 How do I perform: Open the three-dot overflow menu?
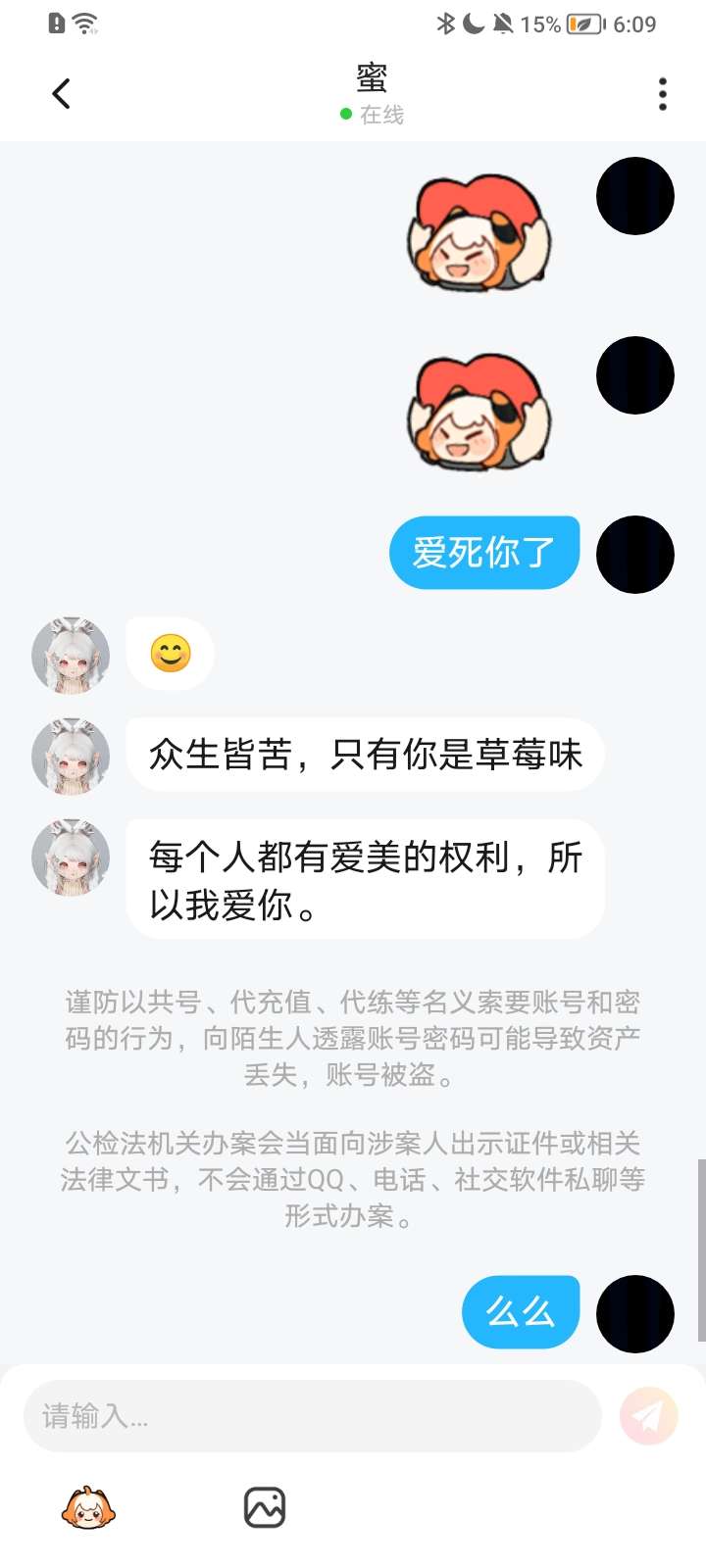[663, 94]
